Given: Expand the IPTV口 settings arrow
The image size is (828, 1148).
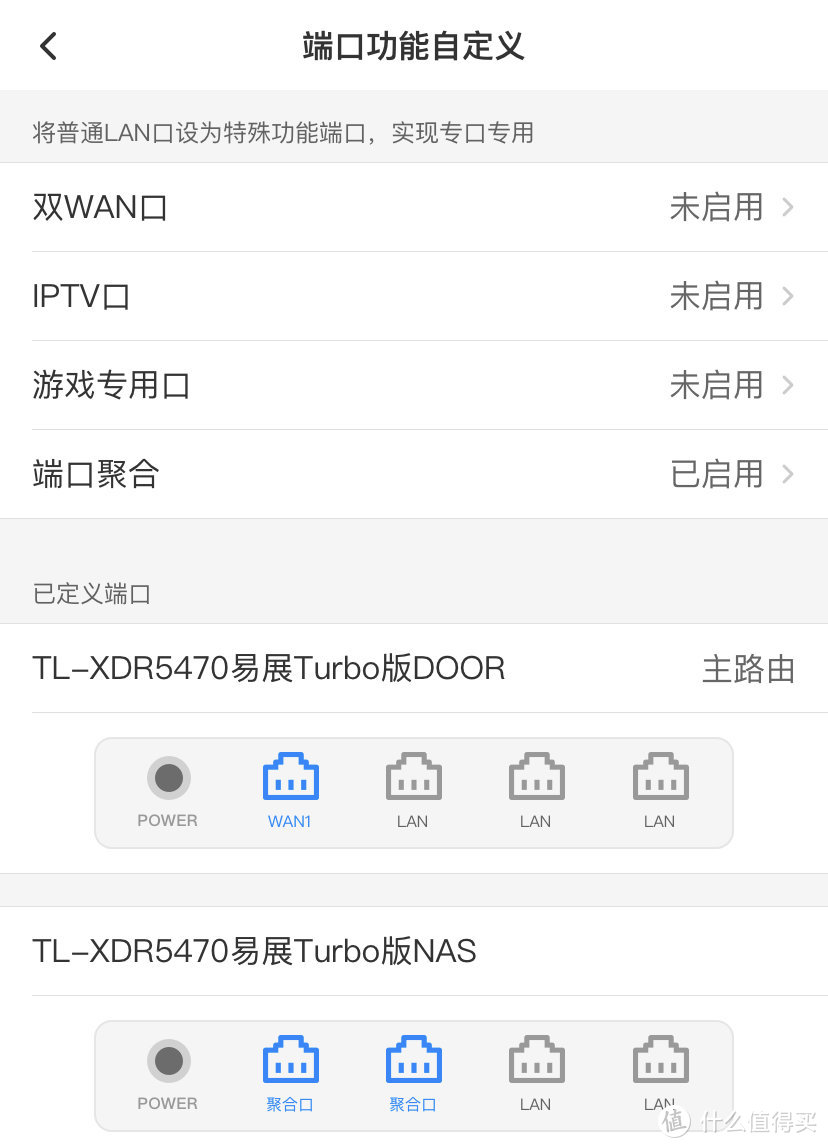Looking at the screenshot, I should (x=789, y=296).
